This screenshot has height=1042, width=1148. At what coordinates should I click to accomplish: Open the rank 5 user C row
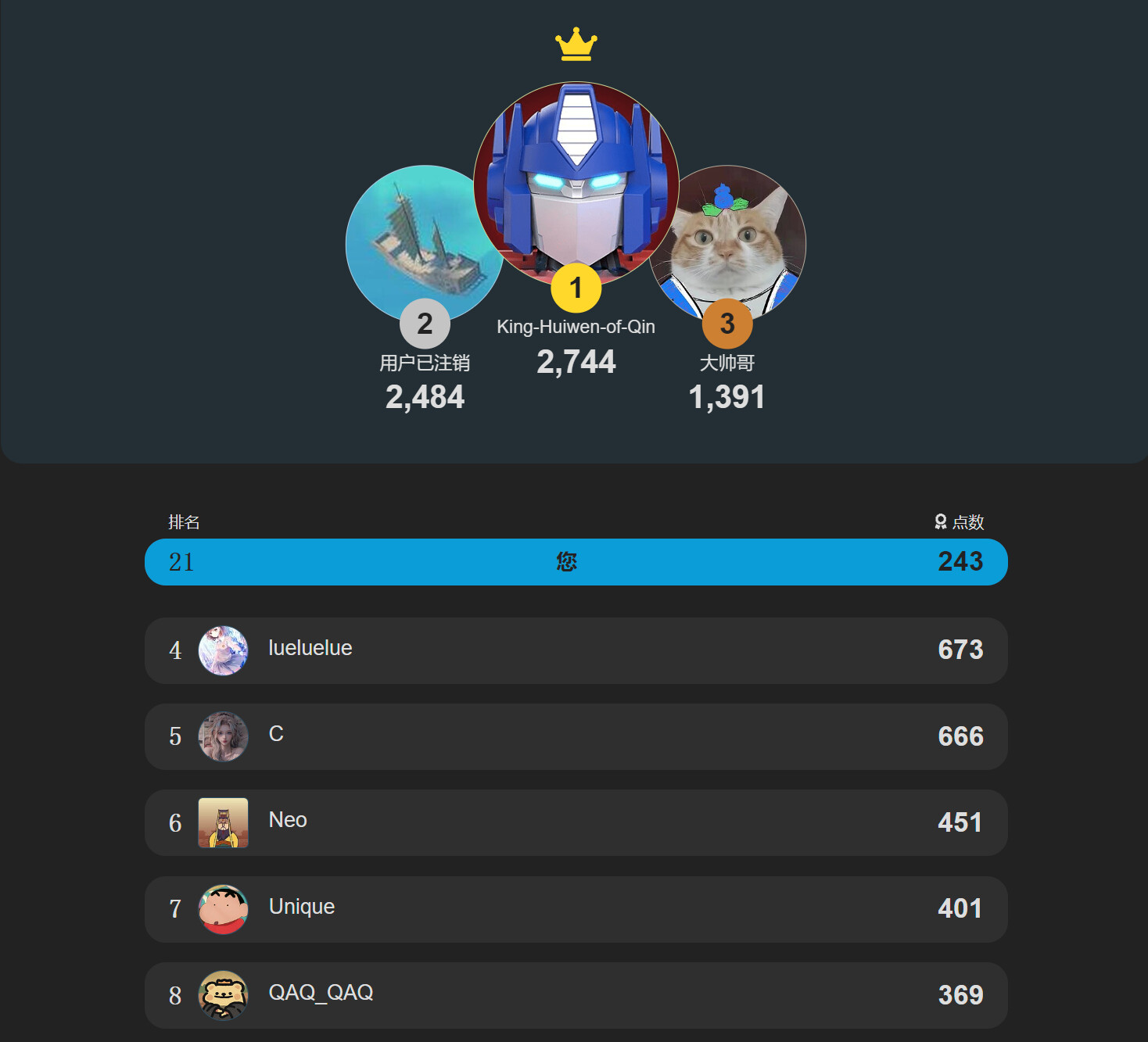[576, 736]
